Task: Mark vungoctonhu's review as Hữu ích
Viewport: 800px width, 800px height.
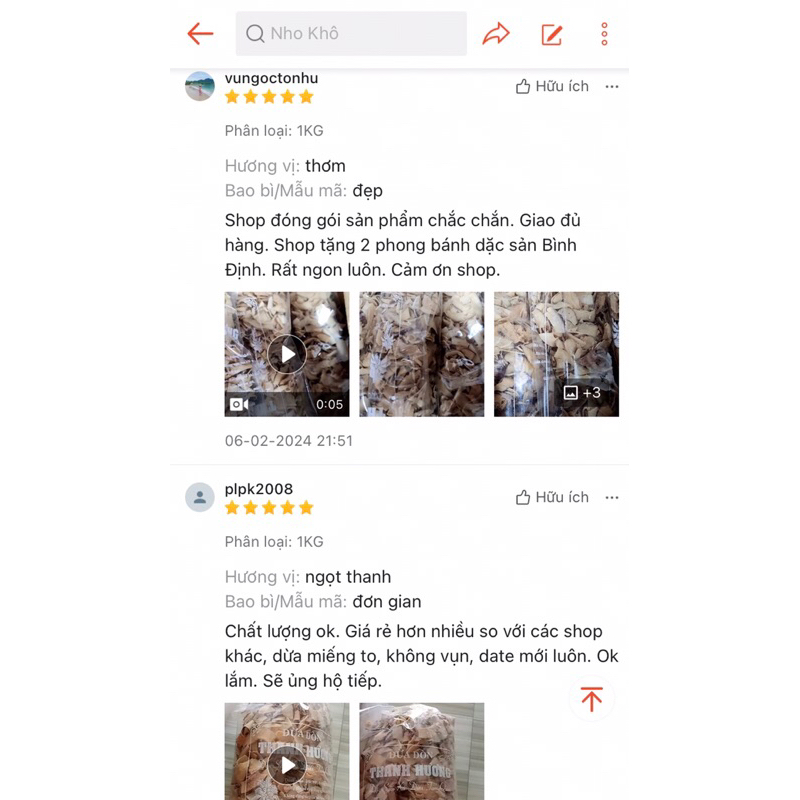Action: pos(552,87)
